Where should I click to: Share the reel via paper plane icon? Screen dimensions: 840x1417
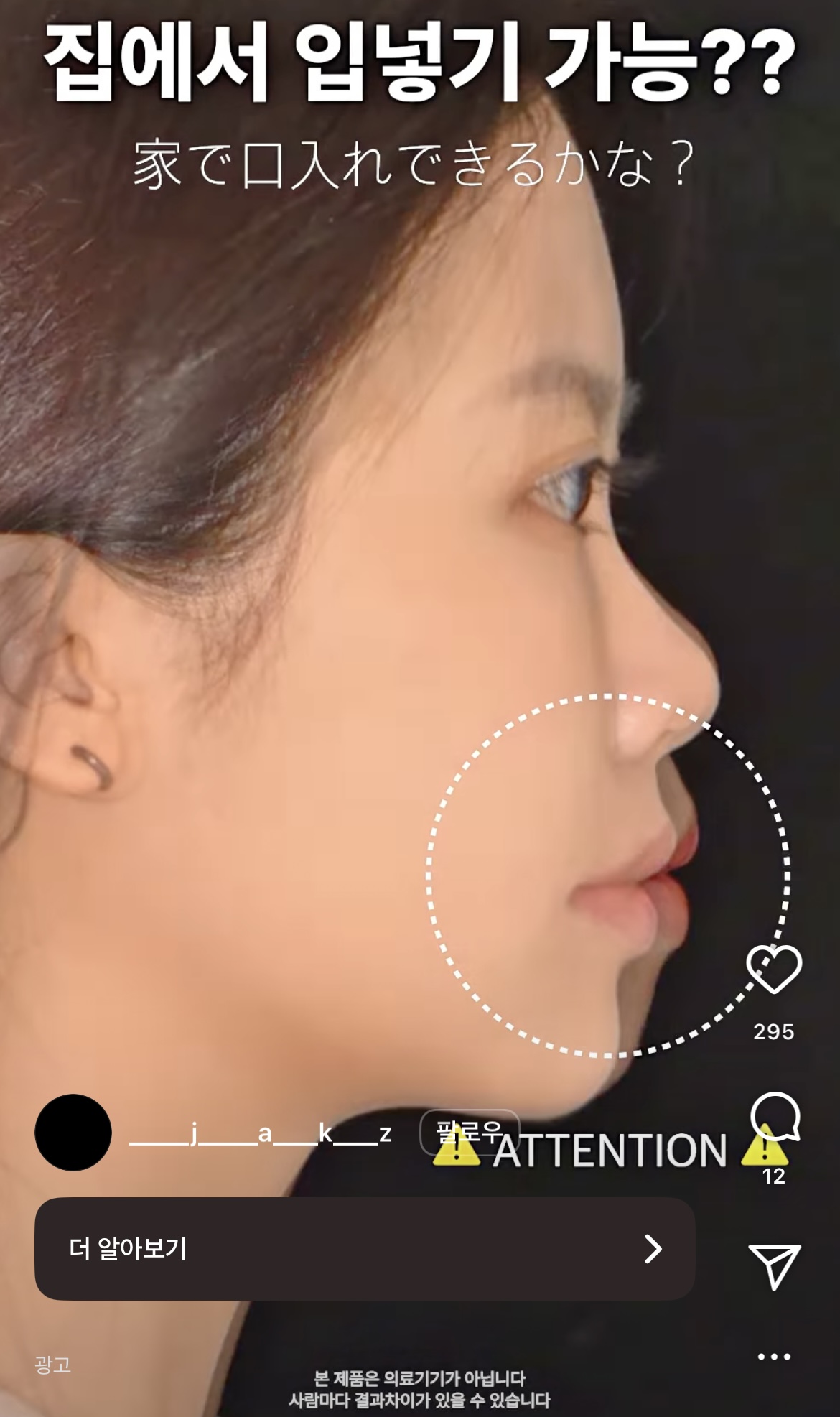pos(775,1266)
